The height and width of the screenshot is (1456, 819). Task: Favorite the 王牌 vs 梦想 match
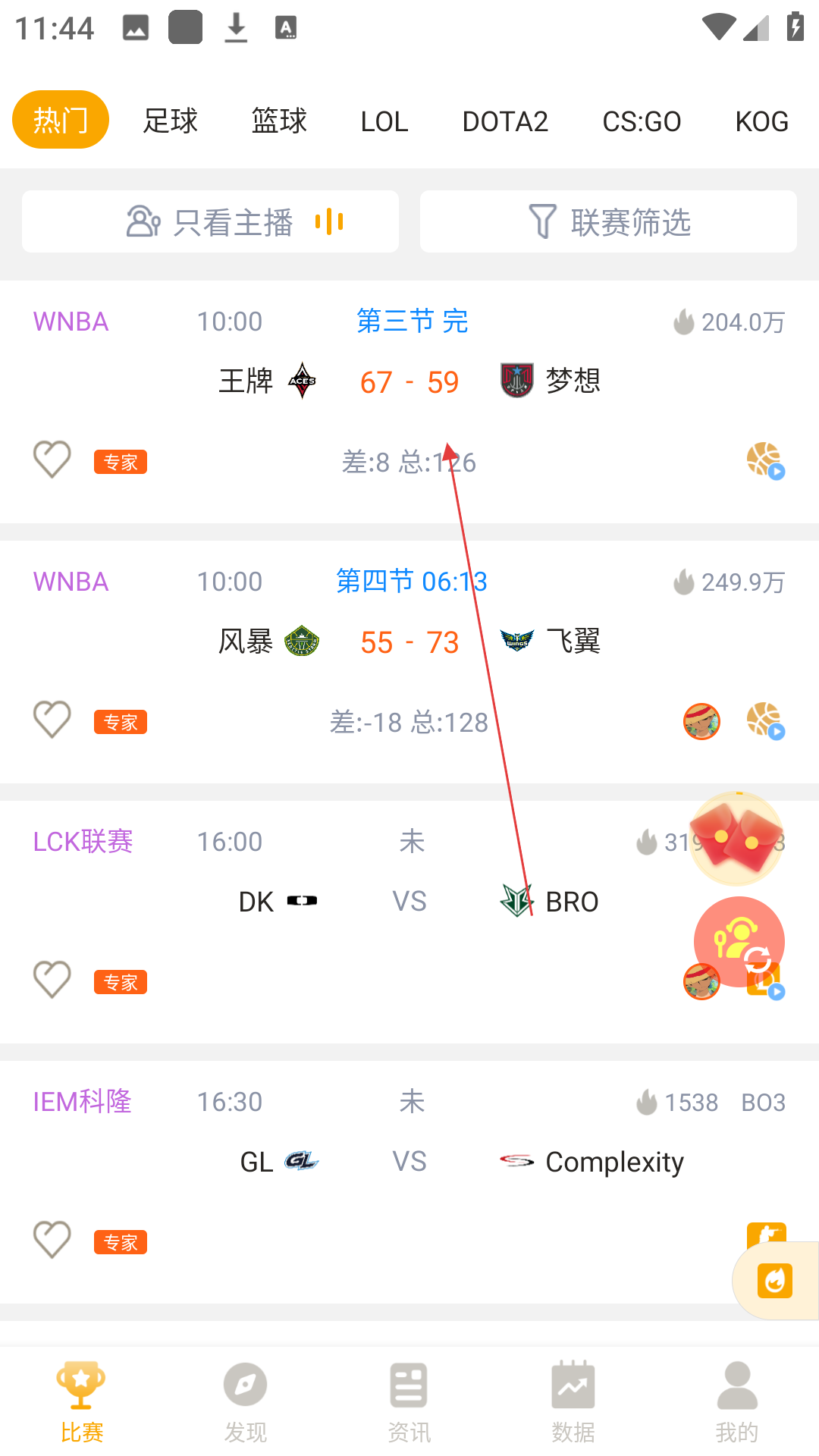tap(52, 460)
